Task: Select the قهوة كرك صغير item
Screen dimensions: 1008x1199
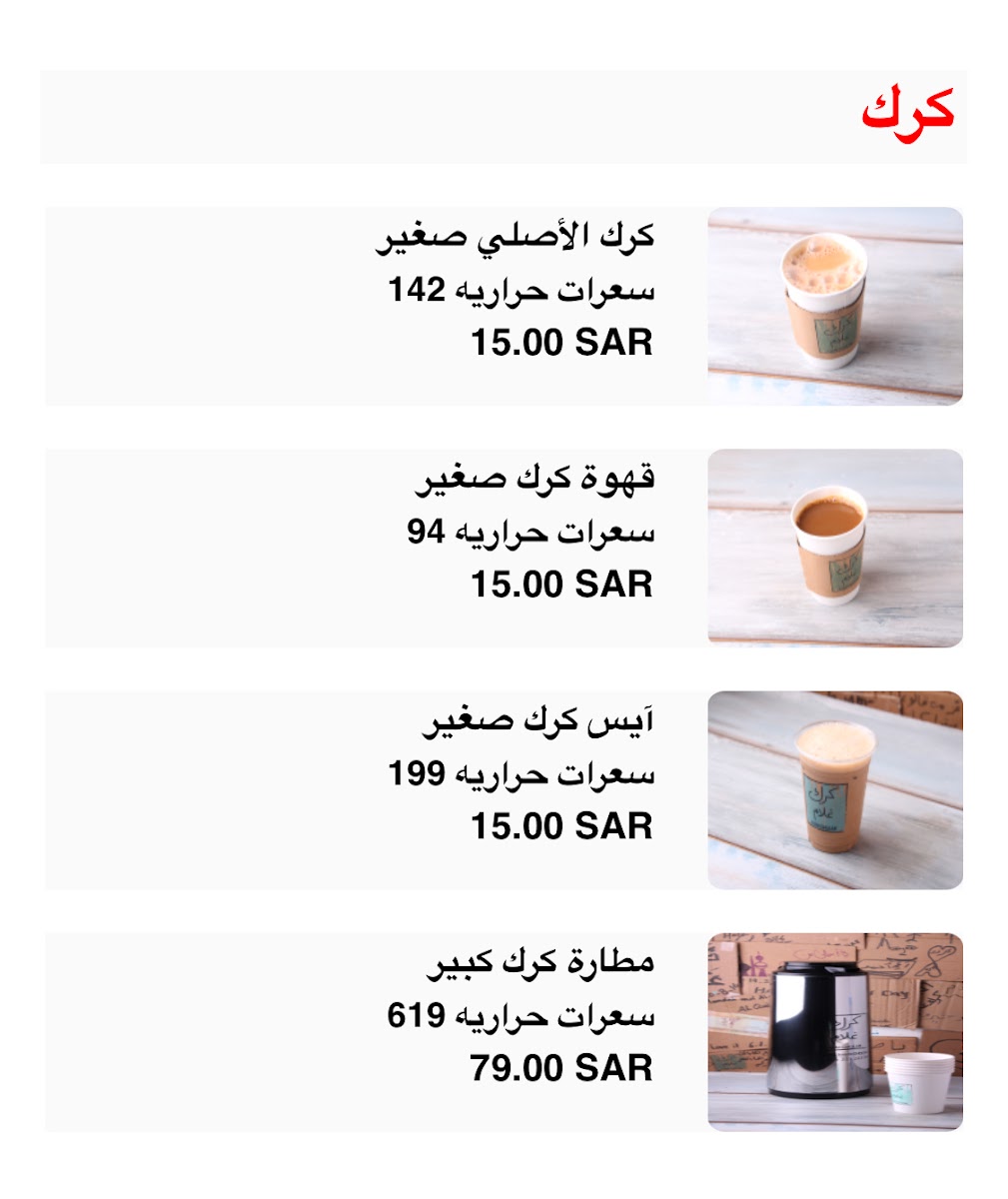Action: click(504, 548)
